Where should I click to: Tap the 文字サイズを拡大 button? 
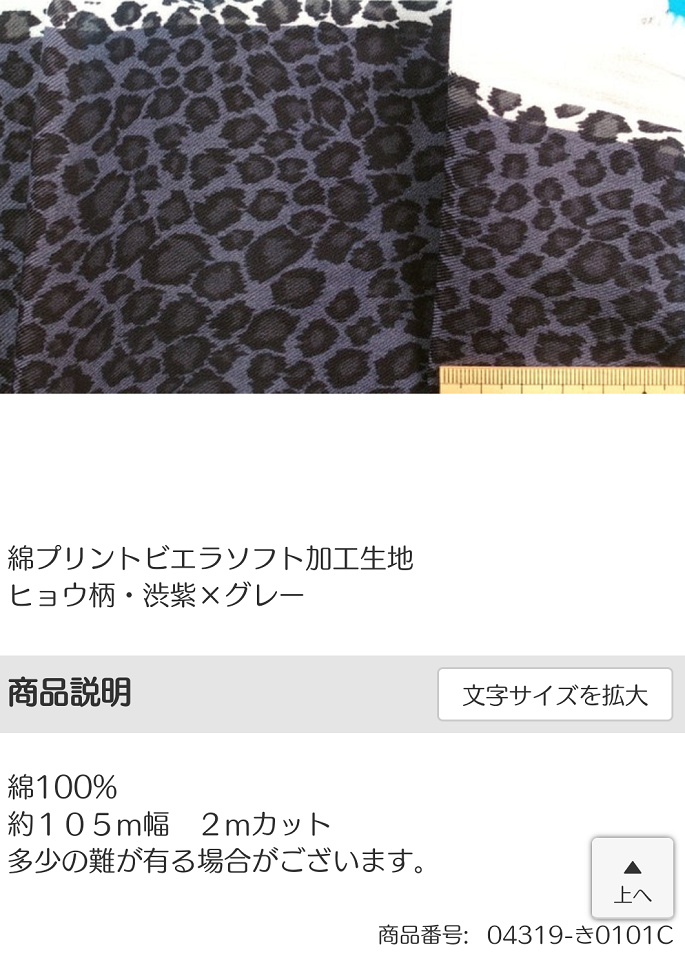(x=555, y=695)
